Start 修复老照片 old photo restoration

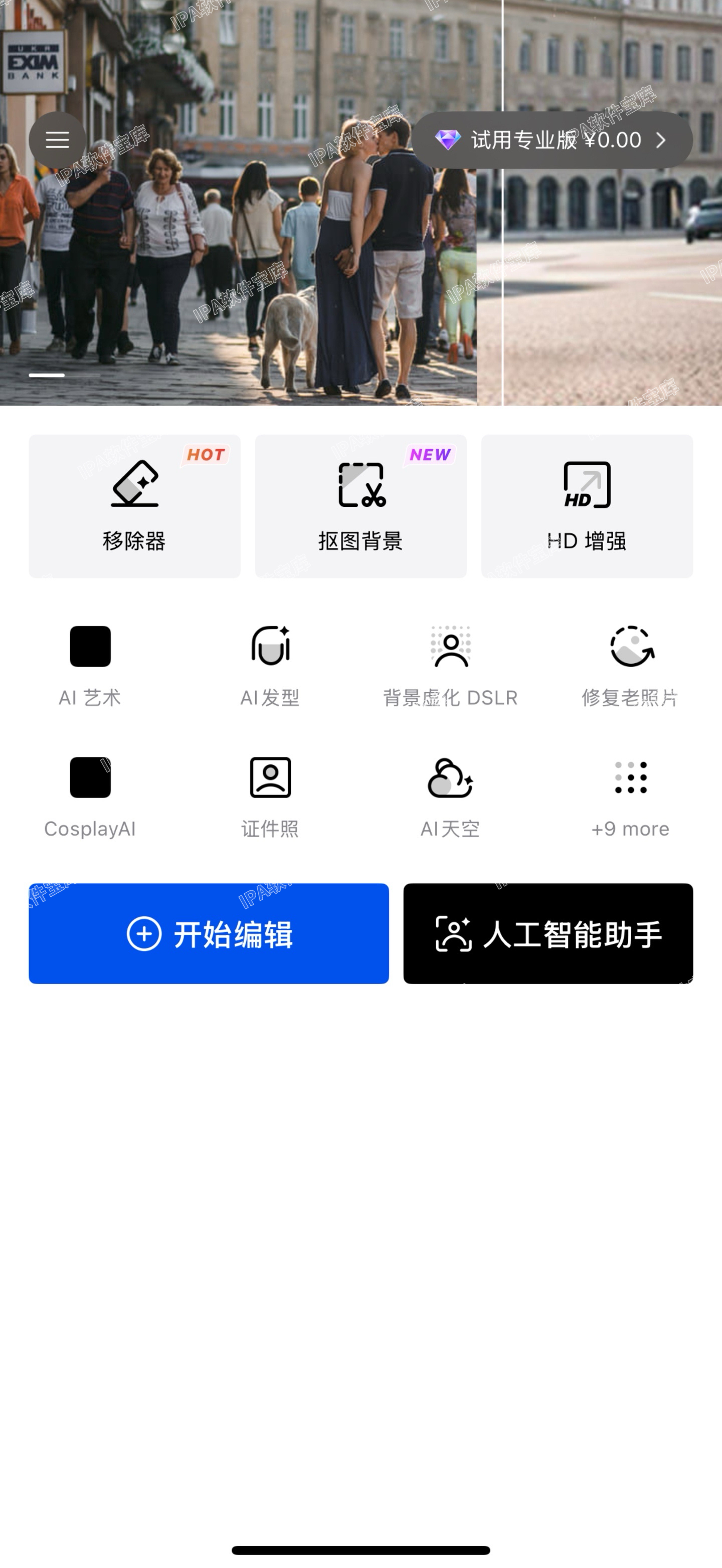[x=631, y=664]
